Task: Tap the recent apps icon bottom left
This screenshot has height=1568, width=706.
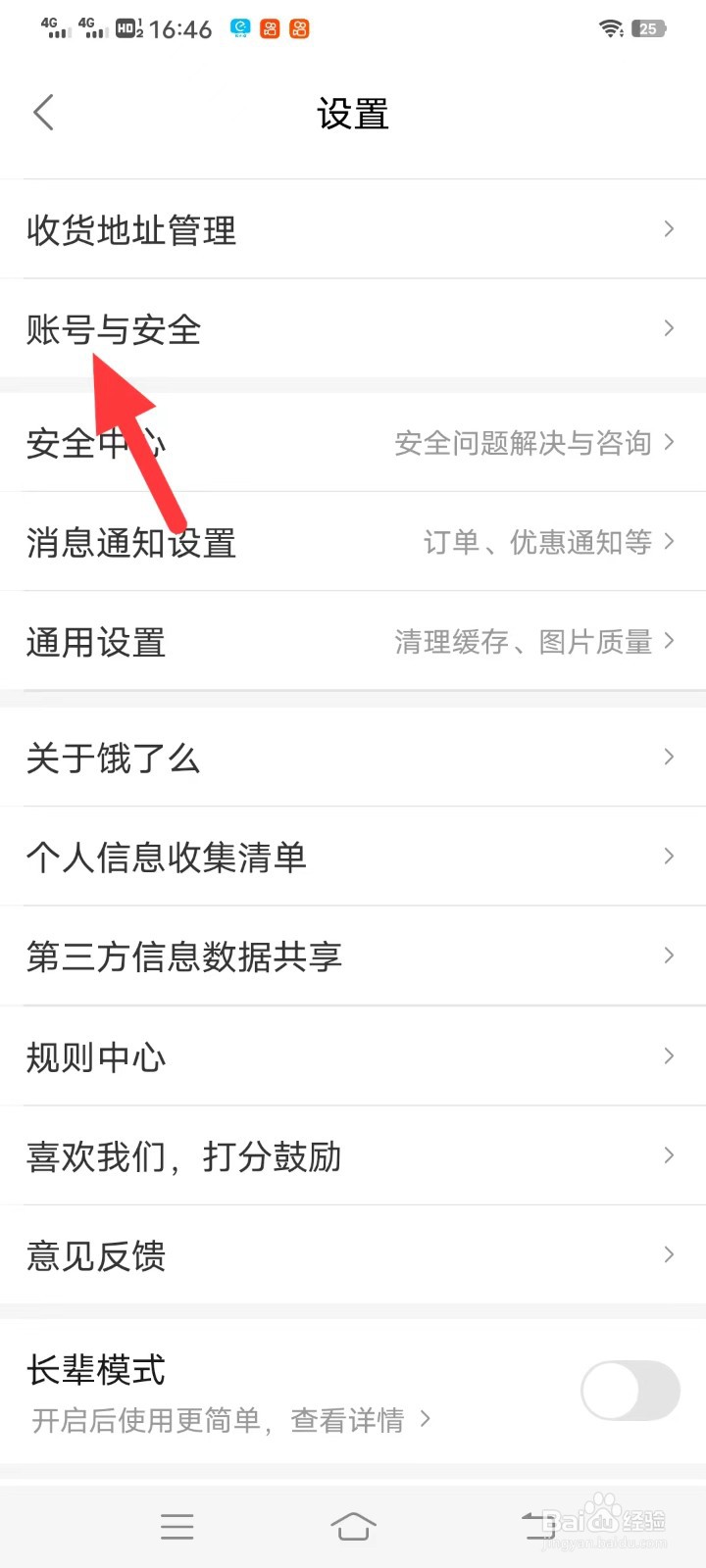Action: coord(176,1526)
